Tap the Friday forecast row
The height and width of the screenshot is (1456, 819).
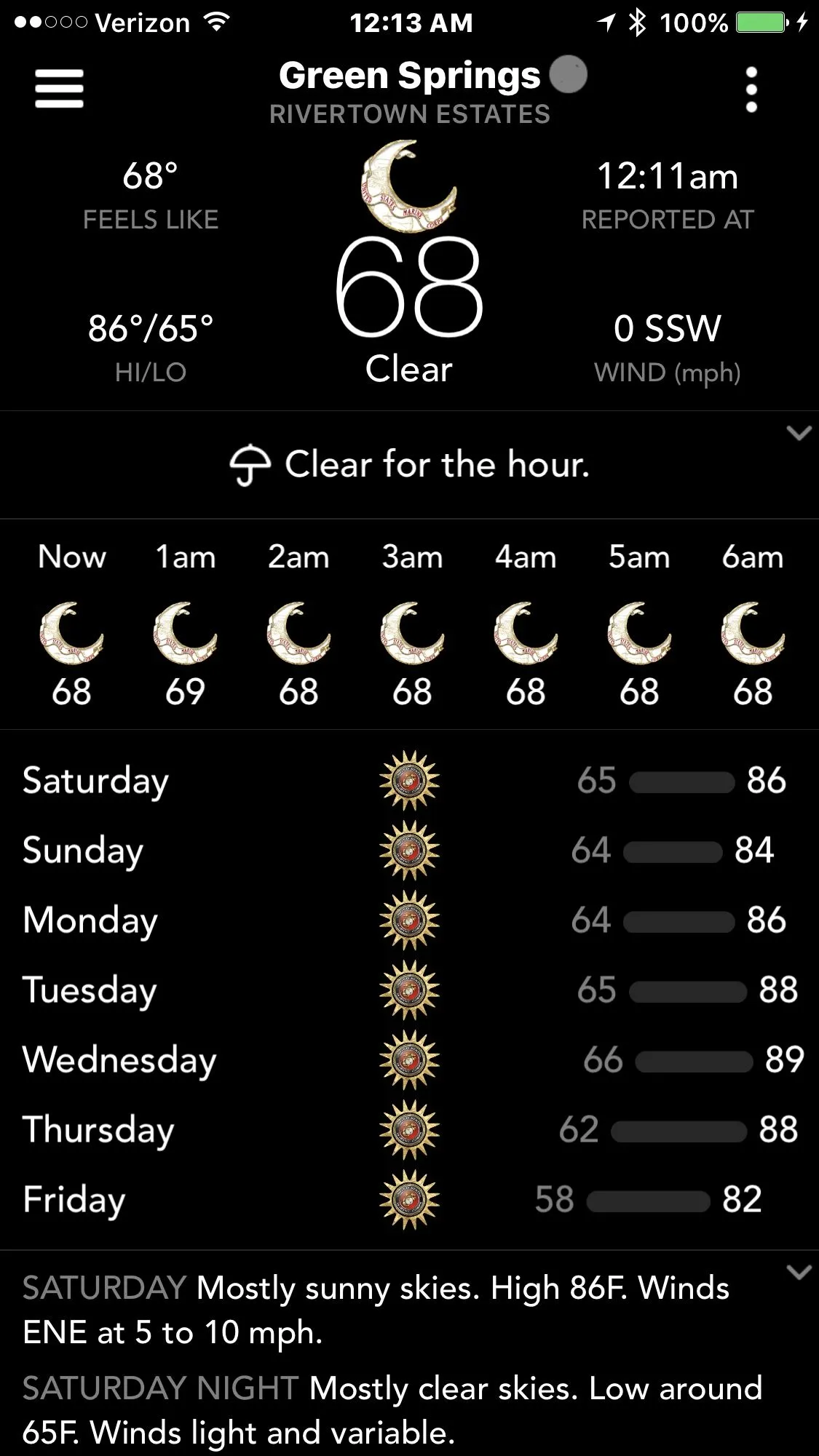pyautogui.click(x=409, y=1200)
